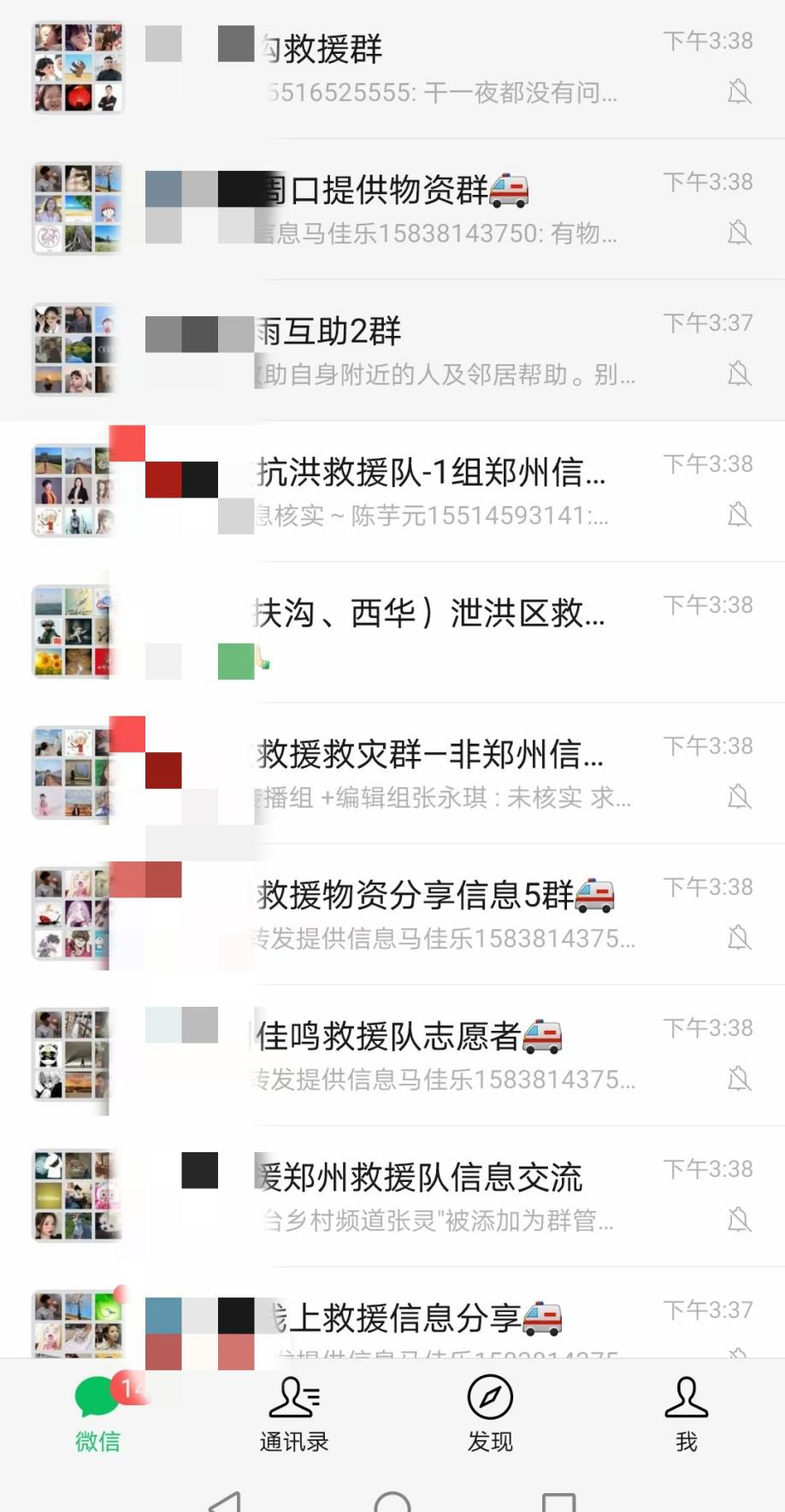Select the 微信 chats tab

(97, 1415)
